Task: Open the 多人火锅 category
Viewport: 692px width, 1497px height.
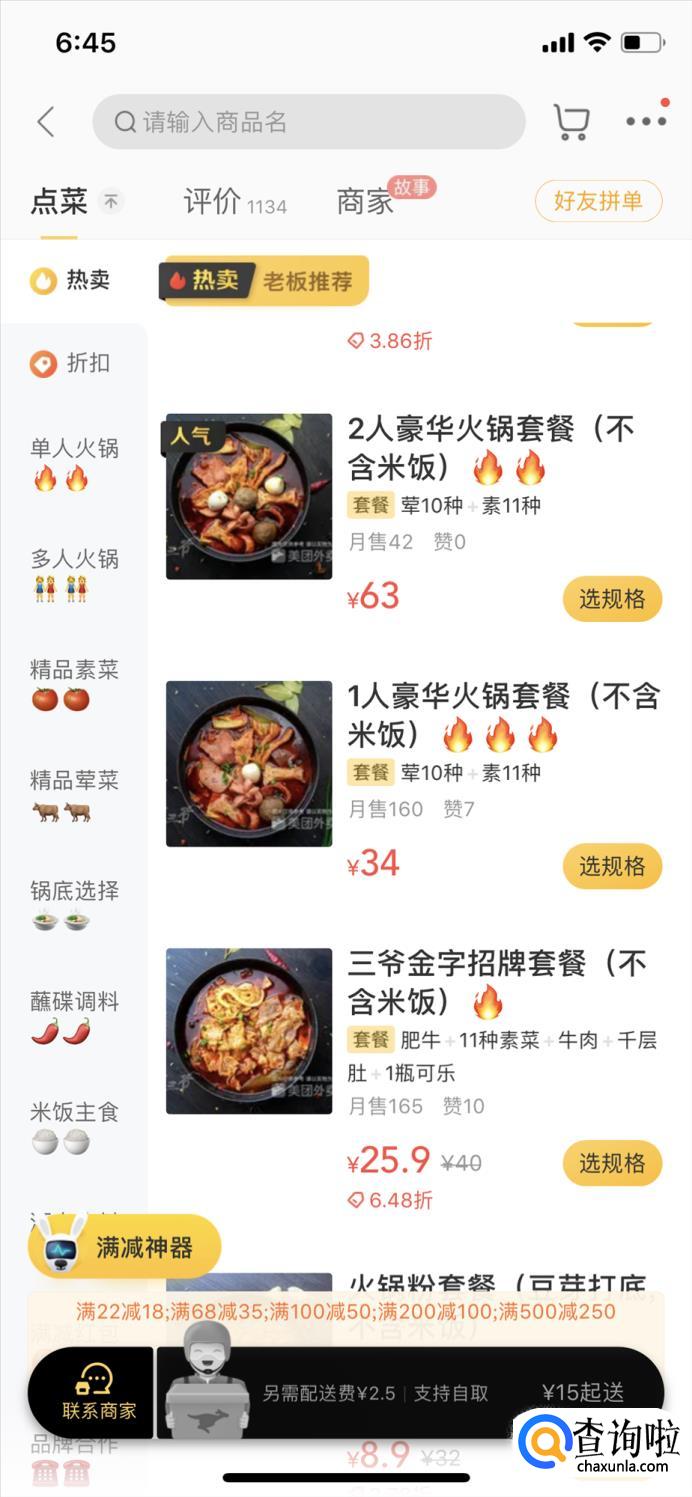Action: 74,572
